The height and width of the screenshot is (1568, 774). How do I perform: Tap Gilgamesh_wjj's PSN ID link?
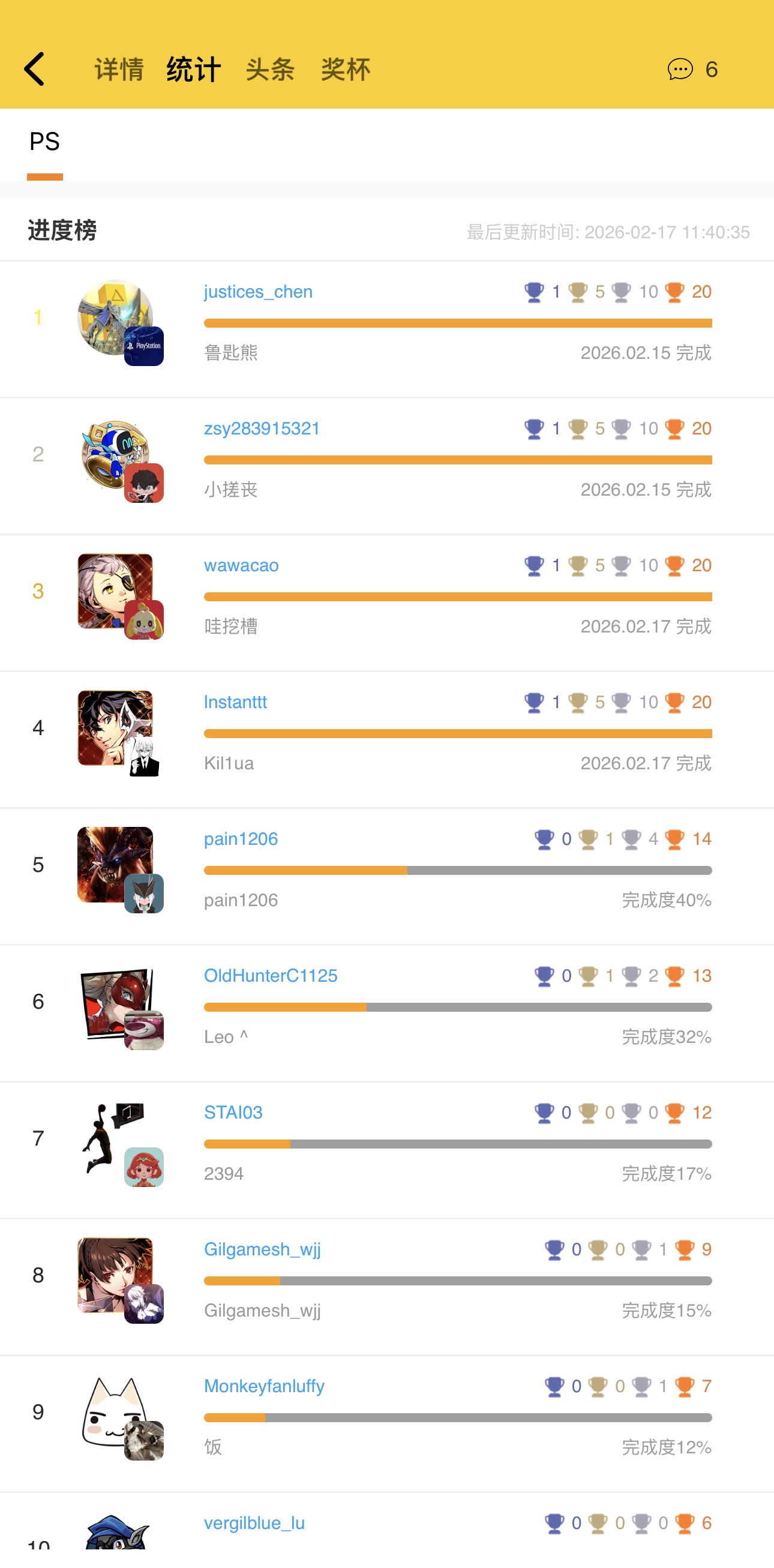click(x=262, y=1249)
